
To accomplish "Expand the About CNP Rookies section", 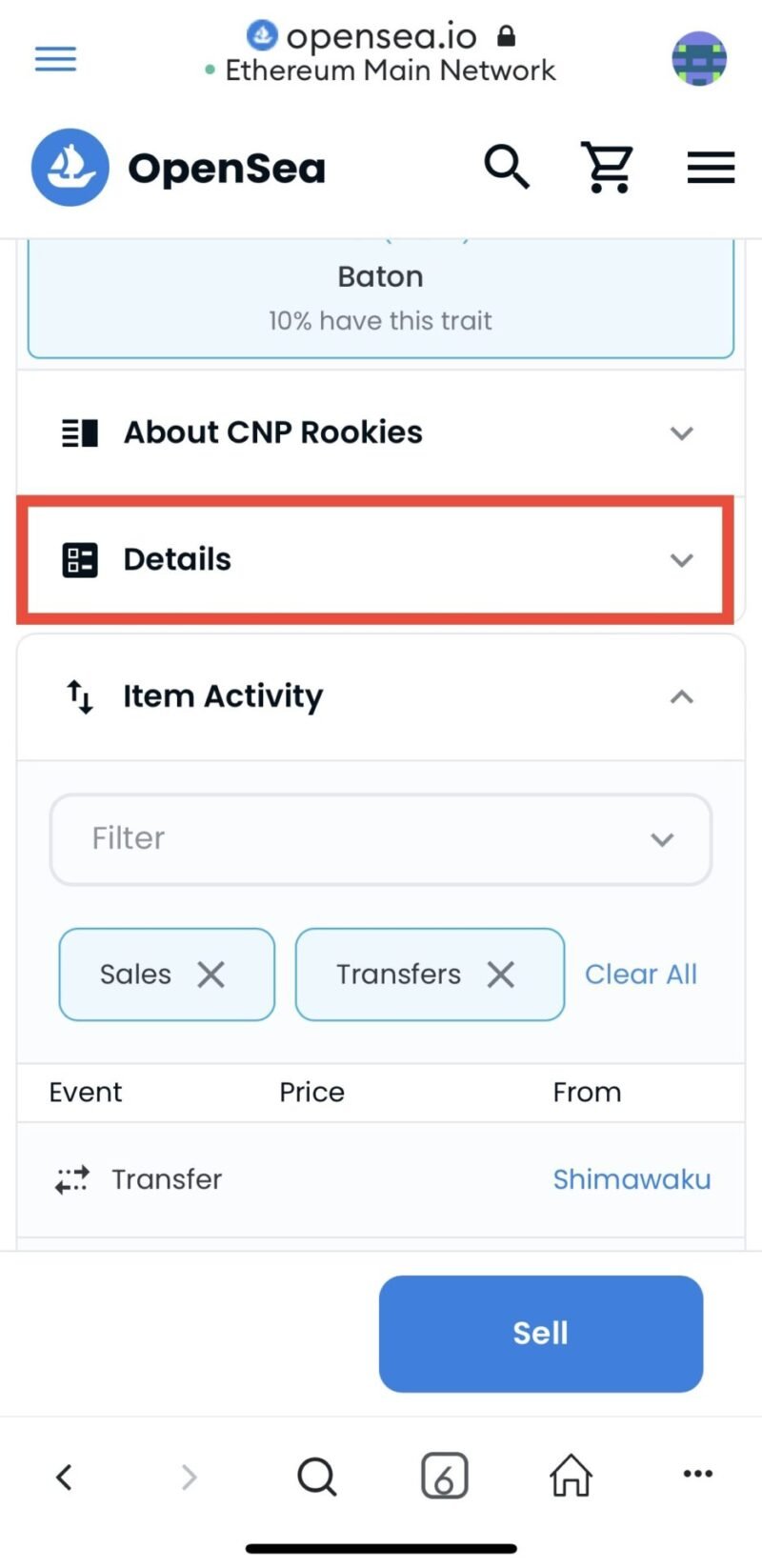I will point(380,432).
